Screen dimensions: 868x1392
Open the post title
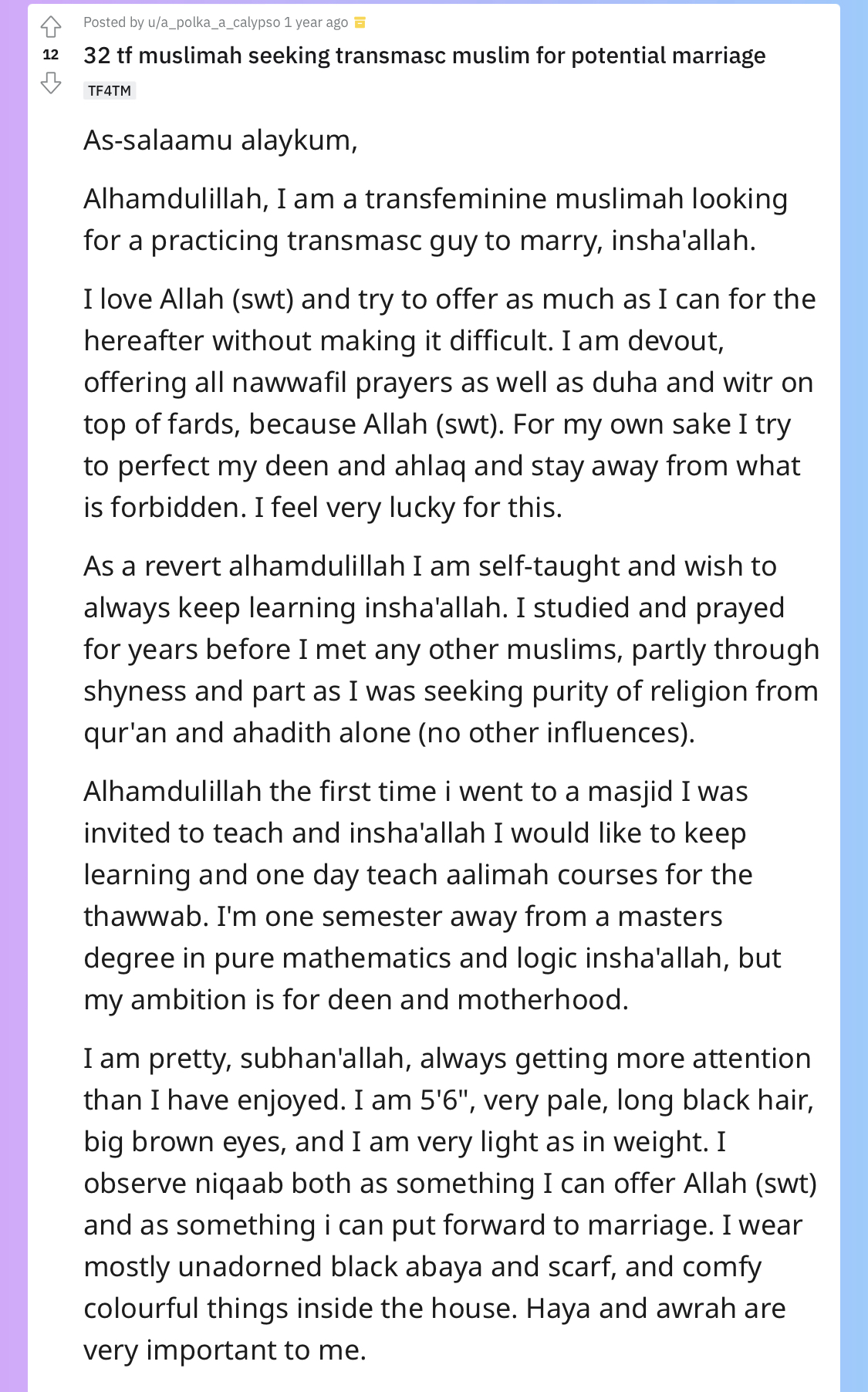tap(424, 56)
